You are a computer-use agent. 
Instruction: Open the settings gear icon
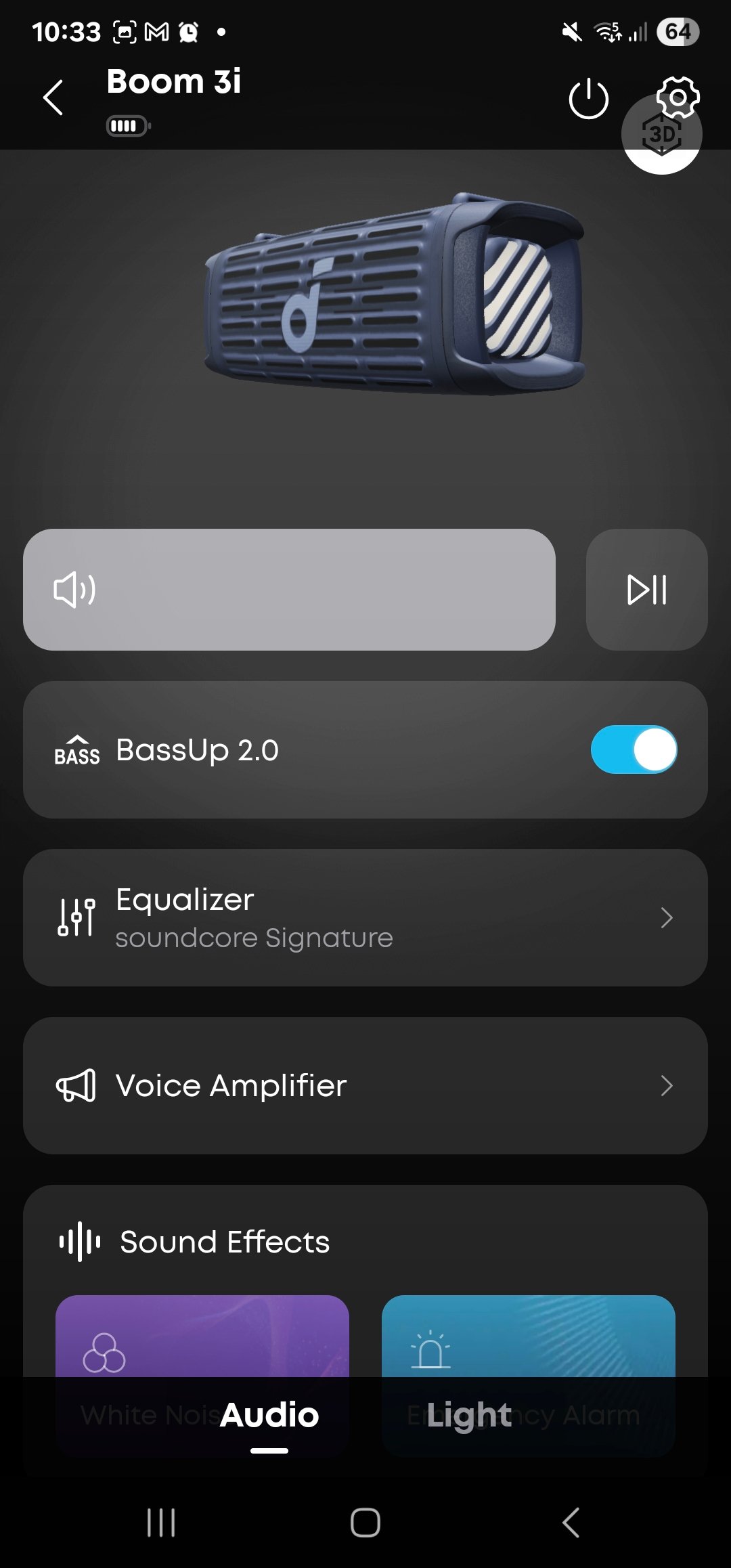[678, 97]
